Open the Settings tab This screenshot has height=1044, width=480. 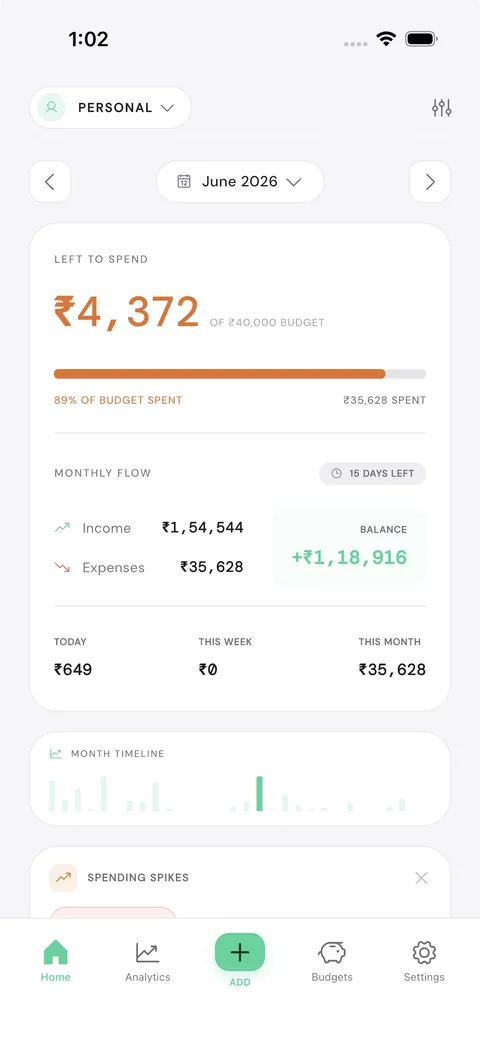tap(424, 962)
